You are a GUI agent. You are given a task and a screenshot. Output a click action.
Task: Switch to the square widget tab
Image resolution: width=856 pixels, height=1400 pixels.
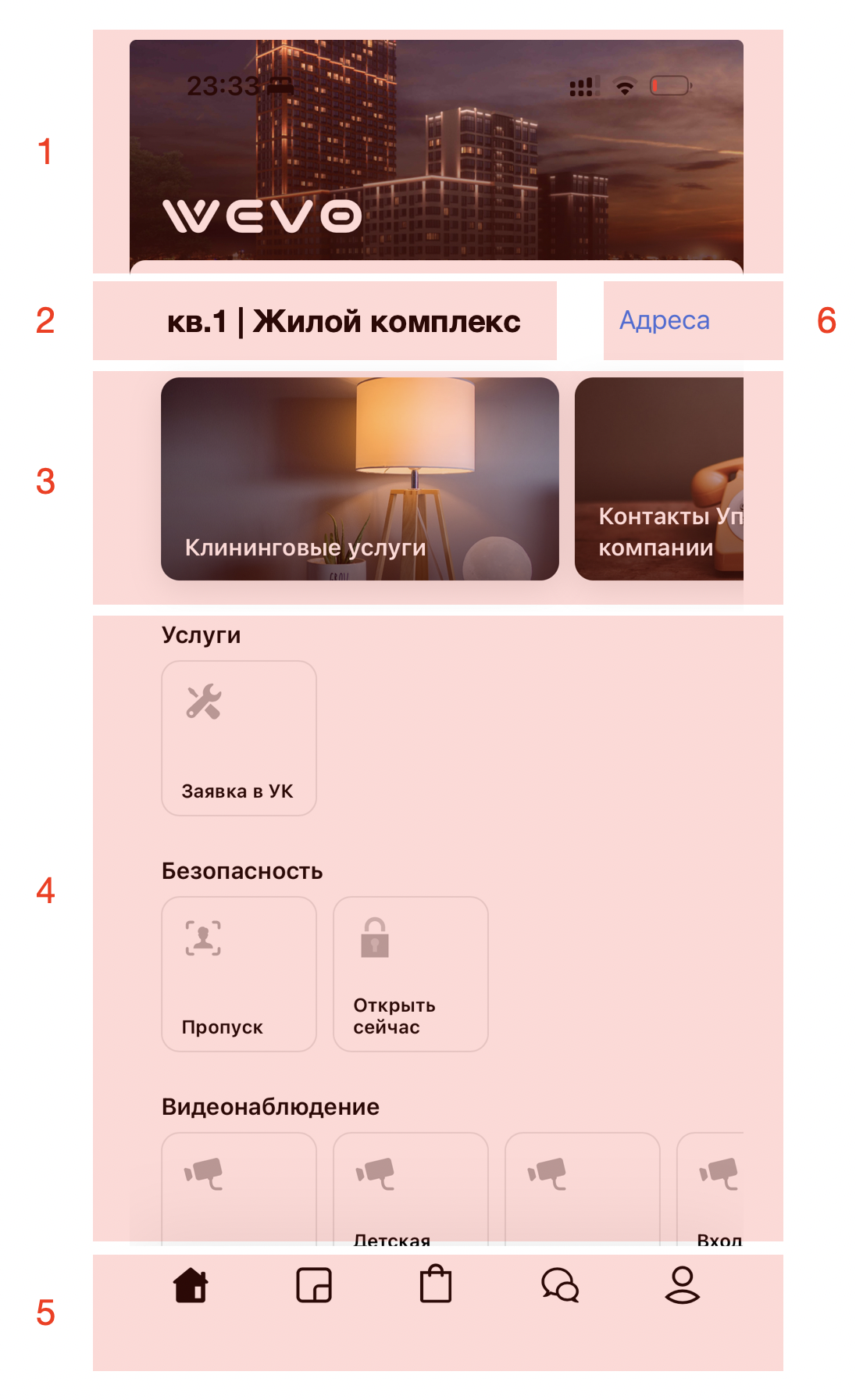tap(314, 1285)
